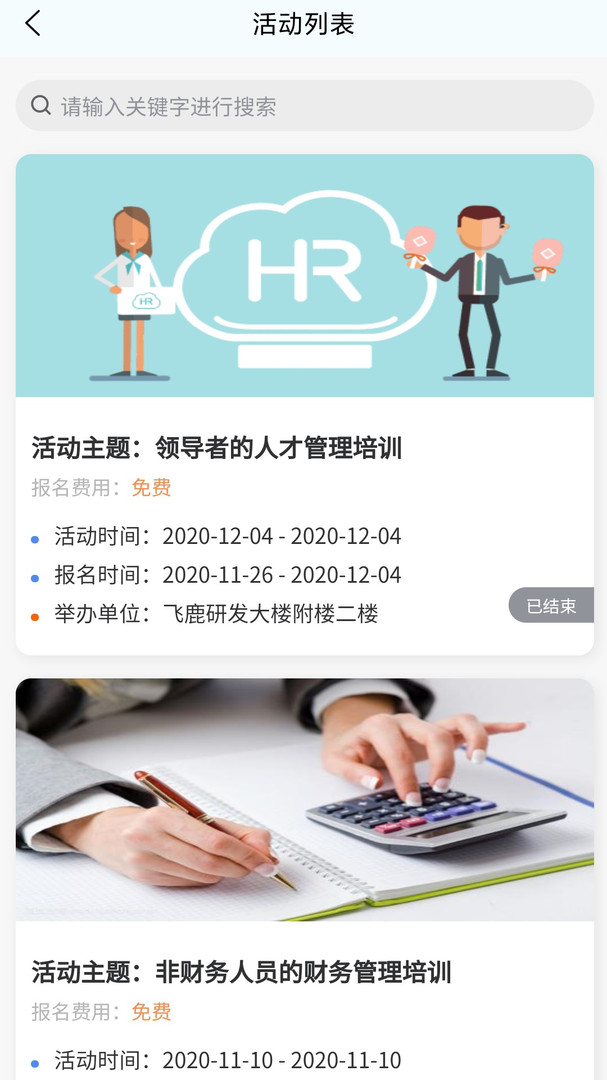
Task: Open the 非财务人员的财务管理培训 activity card
Action: (x=304, y=970)
